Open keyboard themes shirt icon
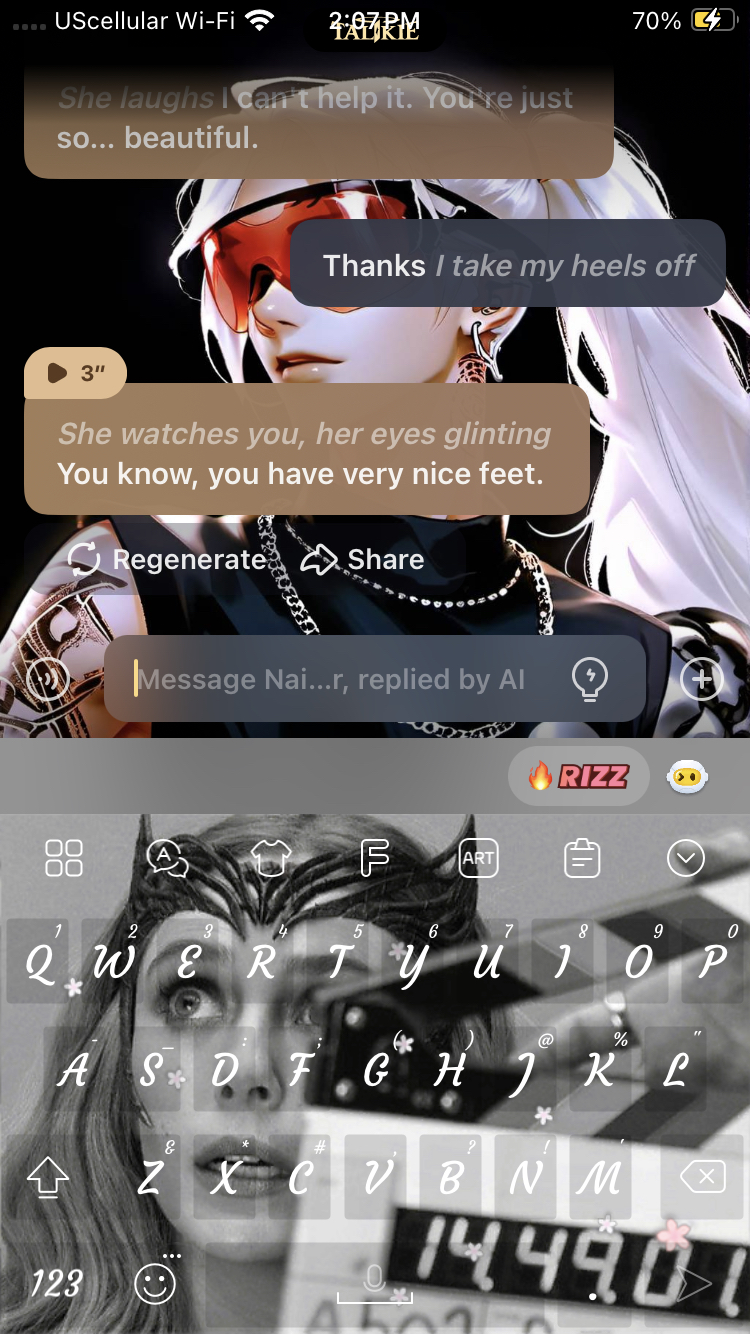Image resolution: width=750 pixels, height=1334 pixels. (x=271, y=858)
